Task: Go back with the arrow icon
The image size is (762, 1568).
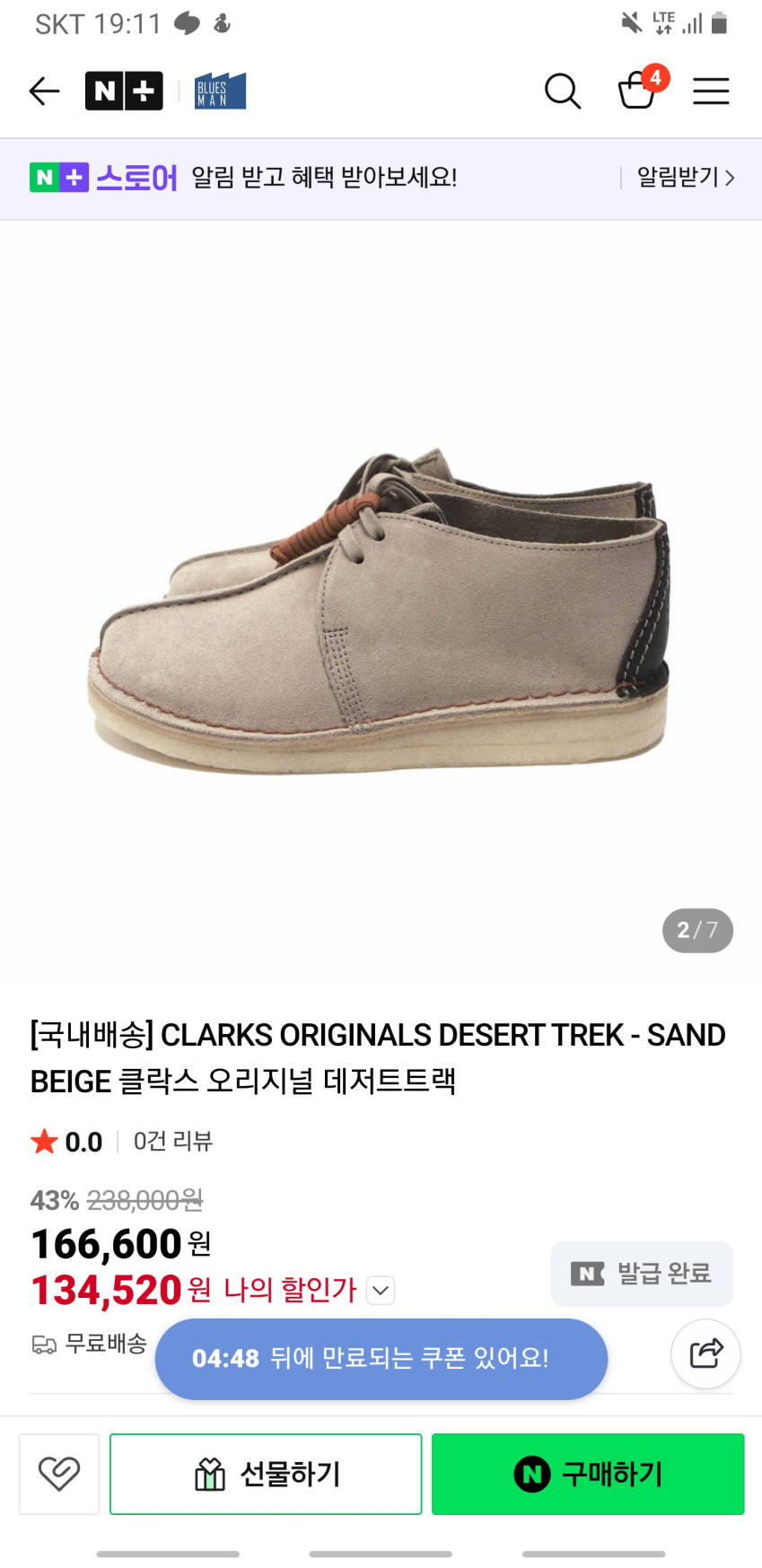Action: click(44, 91)
